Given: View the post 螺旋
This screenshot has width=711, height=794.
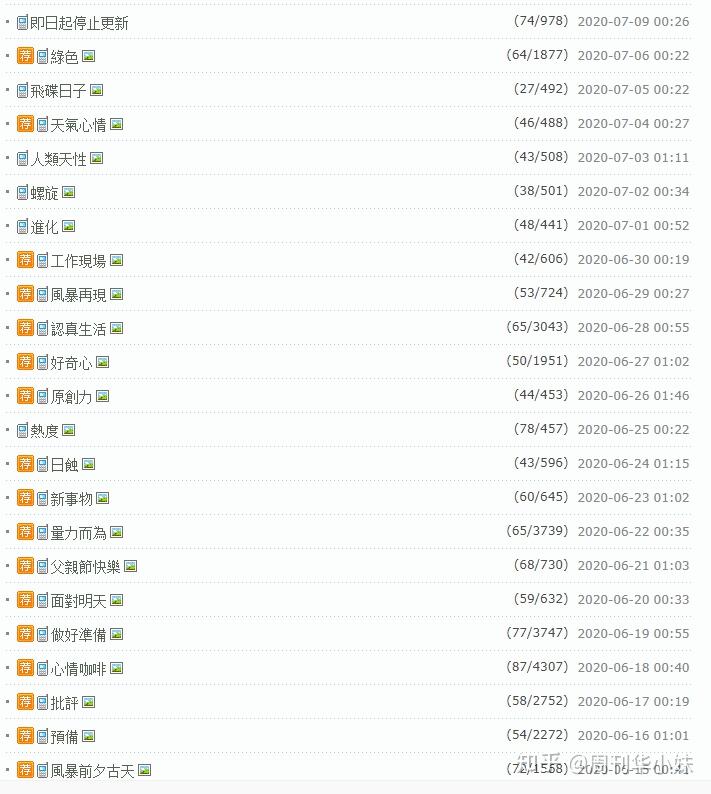Looking at the screenshot, I should (44, 193).
